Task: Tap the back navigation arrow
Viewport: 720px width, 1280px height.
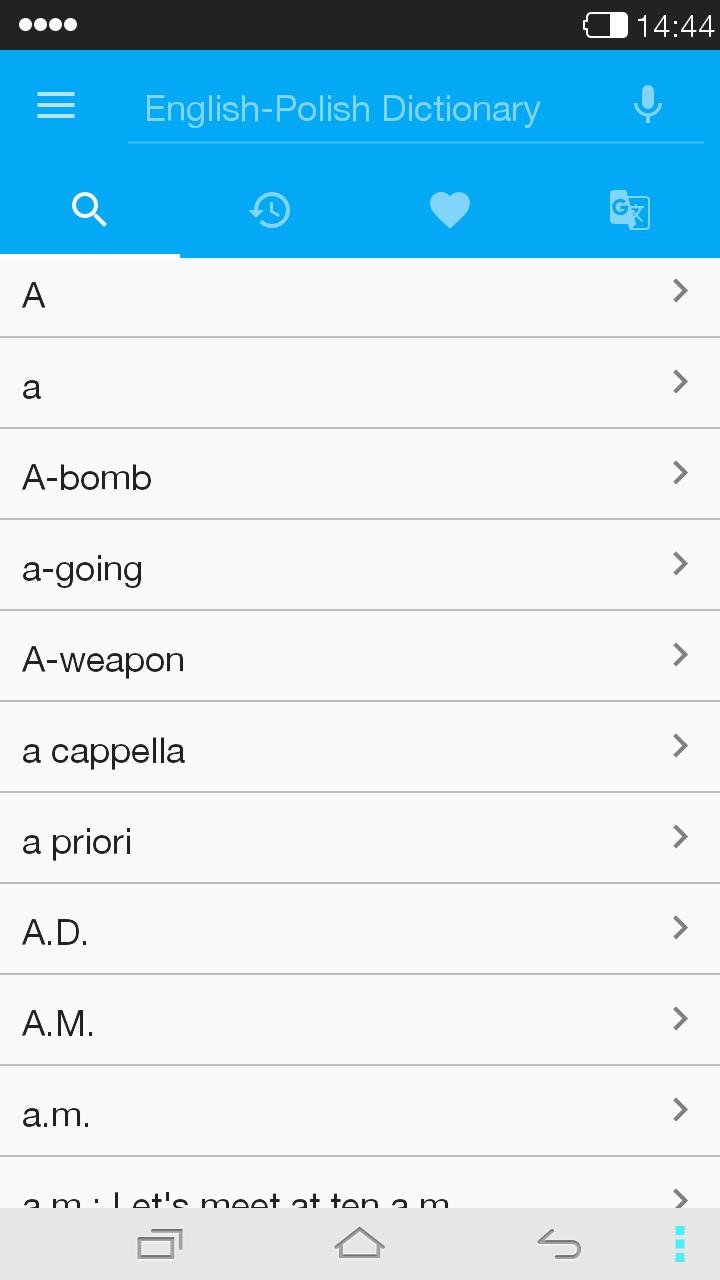Action: click(558, 1243)
